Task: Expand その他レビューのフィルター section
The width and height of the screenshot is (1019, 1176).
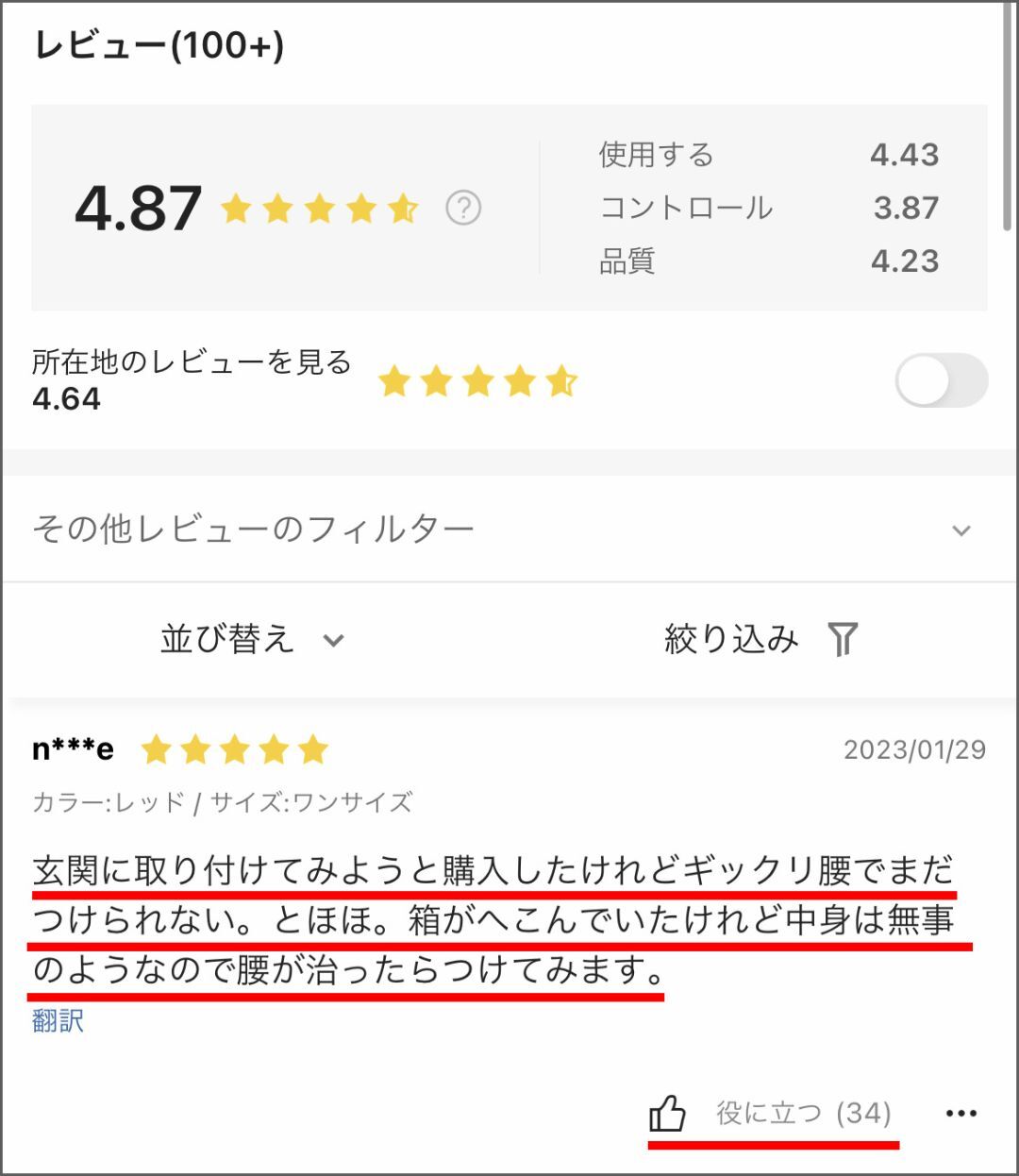Action: pyautogui.click(x=961, y=530)
